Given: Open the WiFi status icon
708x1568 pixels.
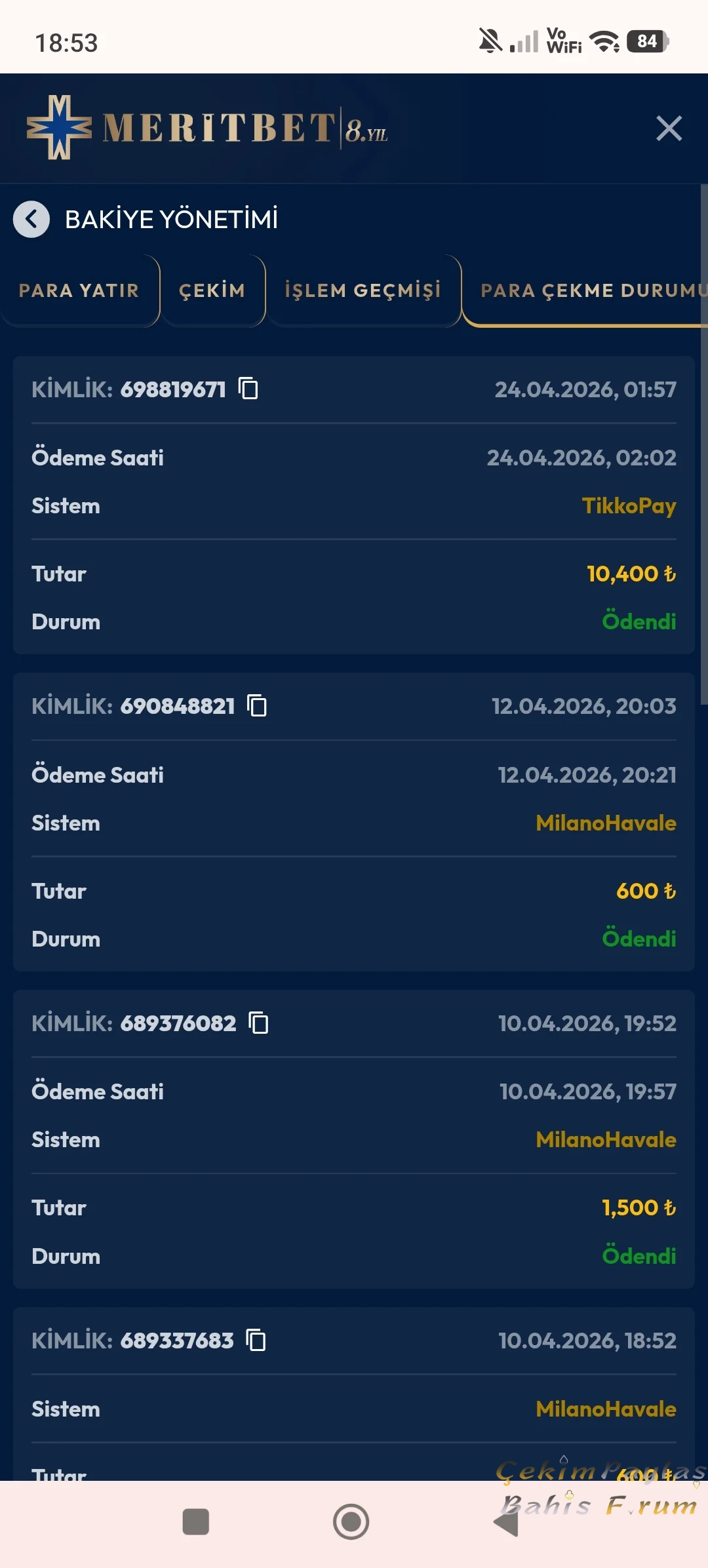Looking at the screenshot, I should pos(604,41).
